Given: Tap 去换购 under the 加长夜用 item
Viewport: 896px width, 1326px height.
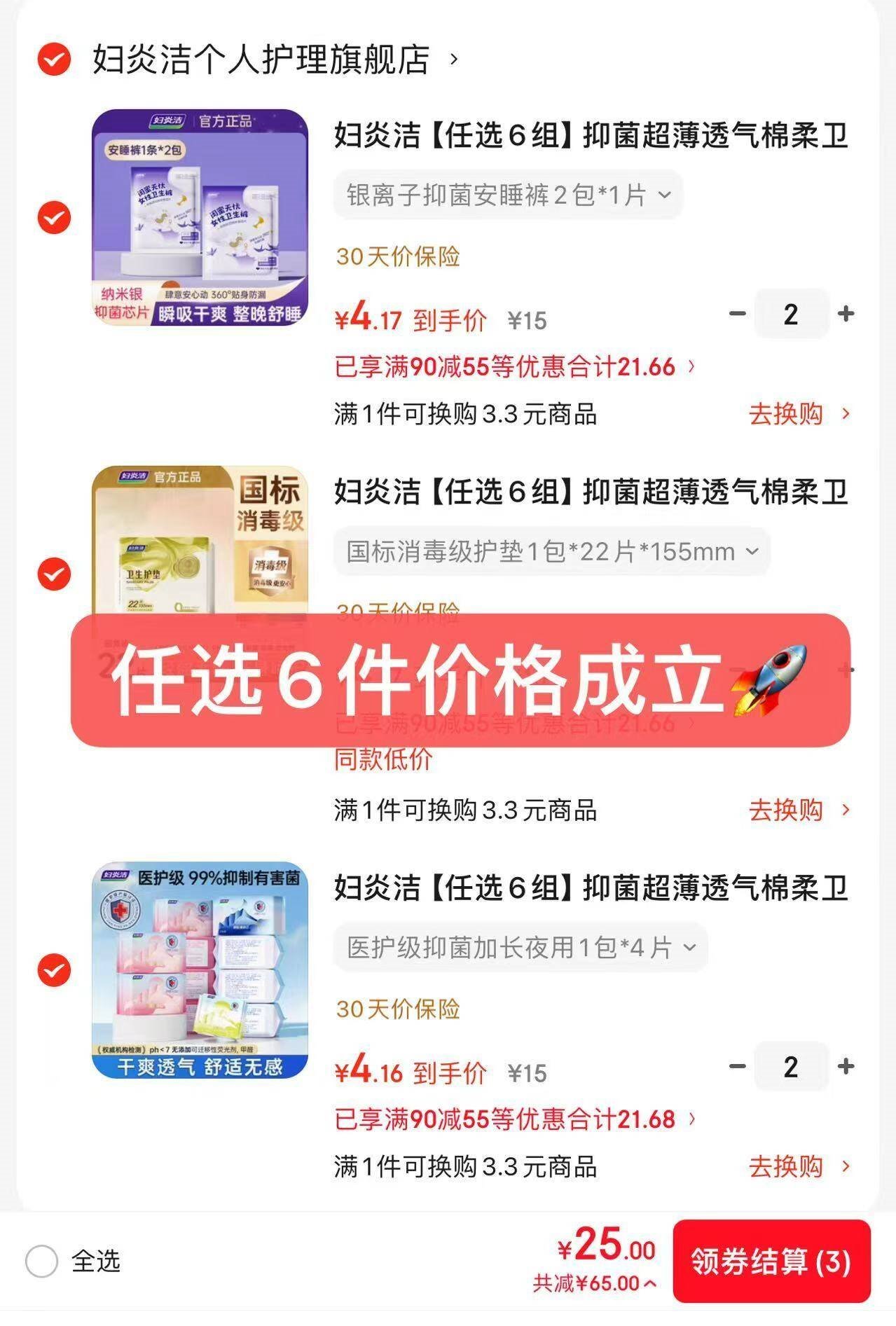Looking at the screenshot, I should point(799,1167).
